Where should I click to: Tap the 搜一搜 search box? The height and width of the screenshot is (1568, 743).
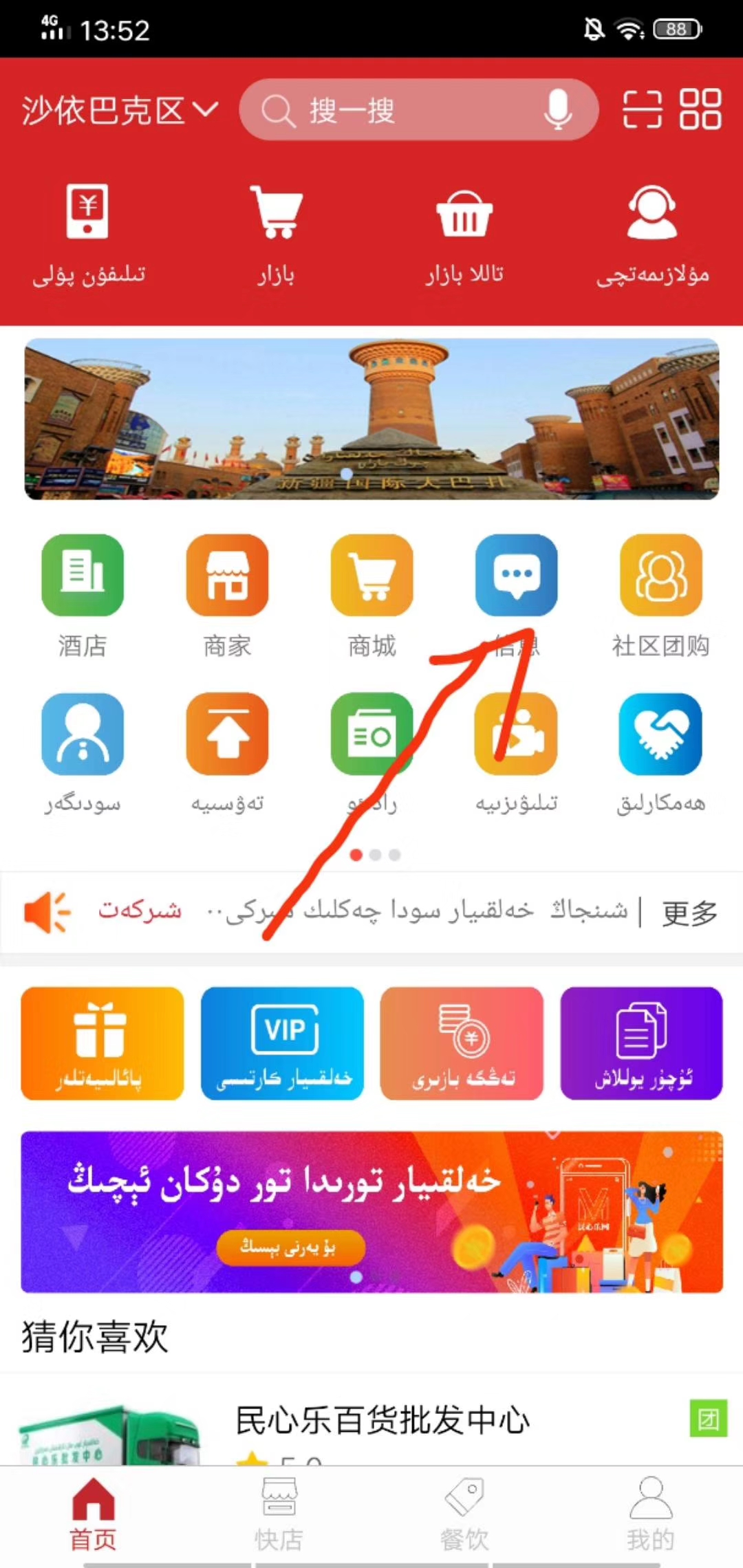pos(399,110)
